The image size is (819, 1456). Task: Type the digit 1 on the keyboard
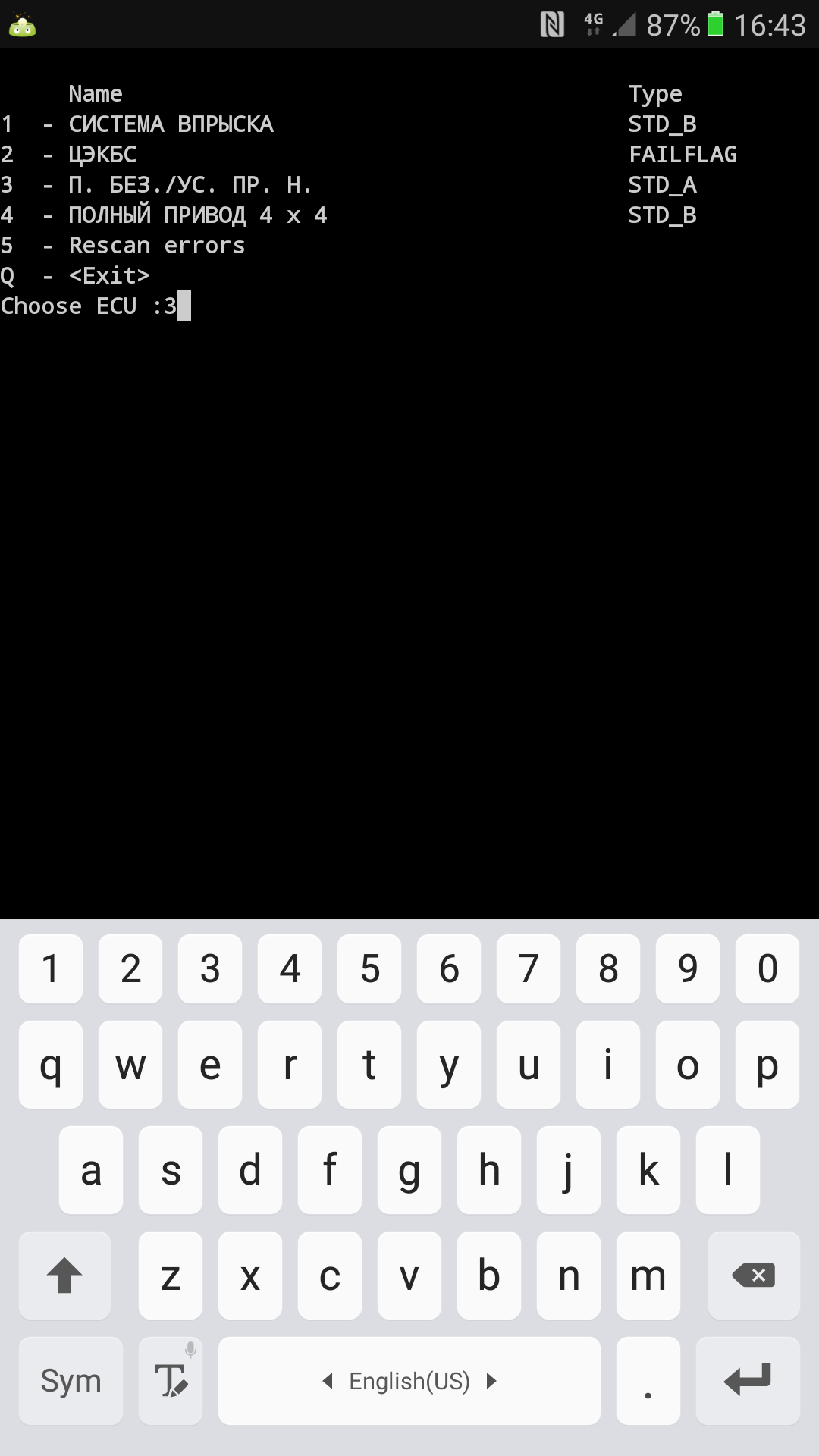[51, 968]
